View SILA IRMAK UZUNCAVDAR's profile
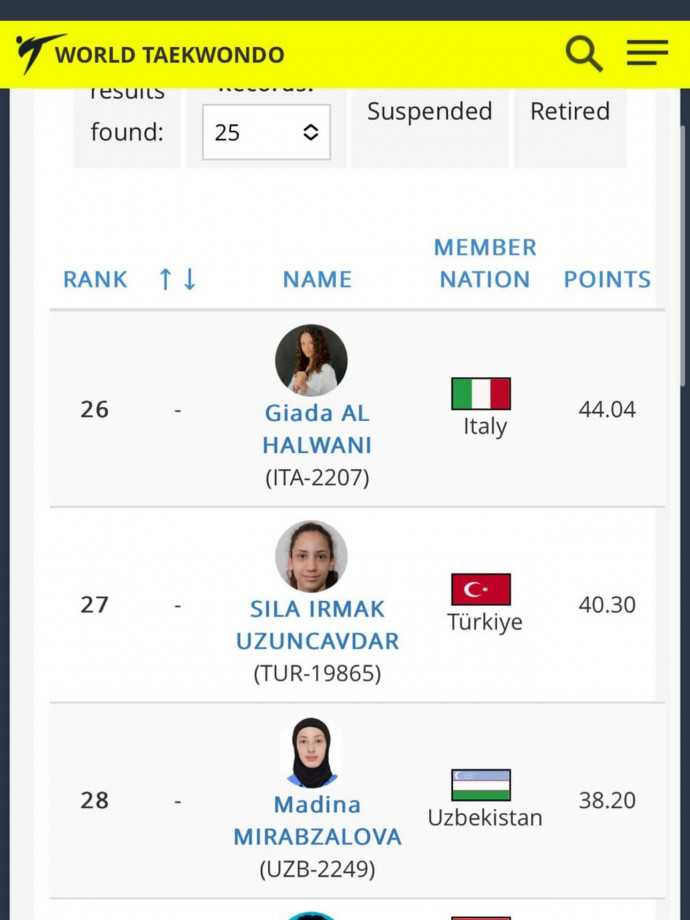 317,624
